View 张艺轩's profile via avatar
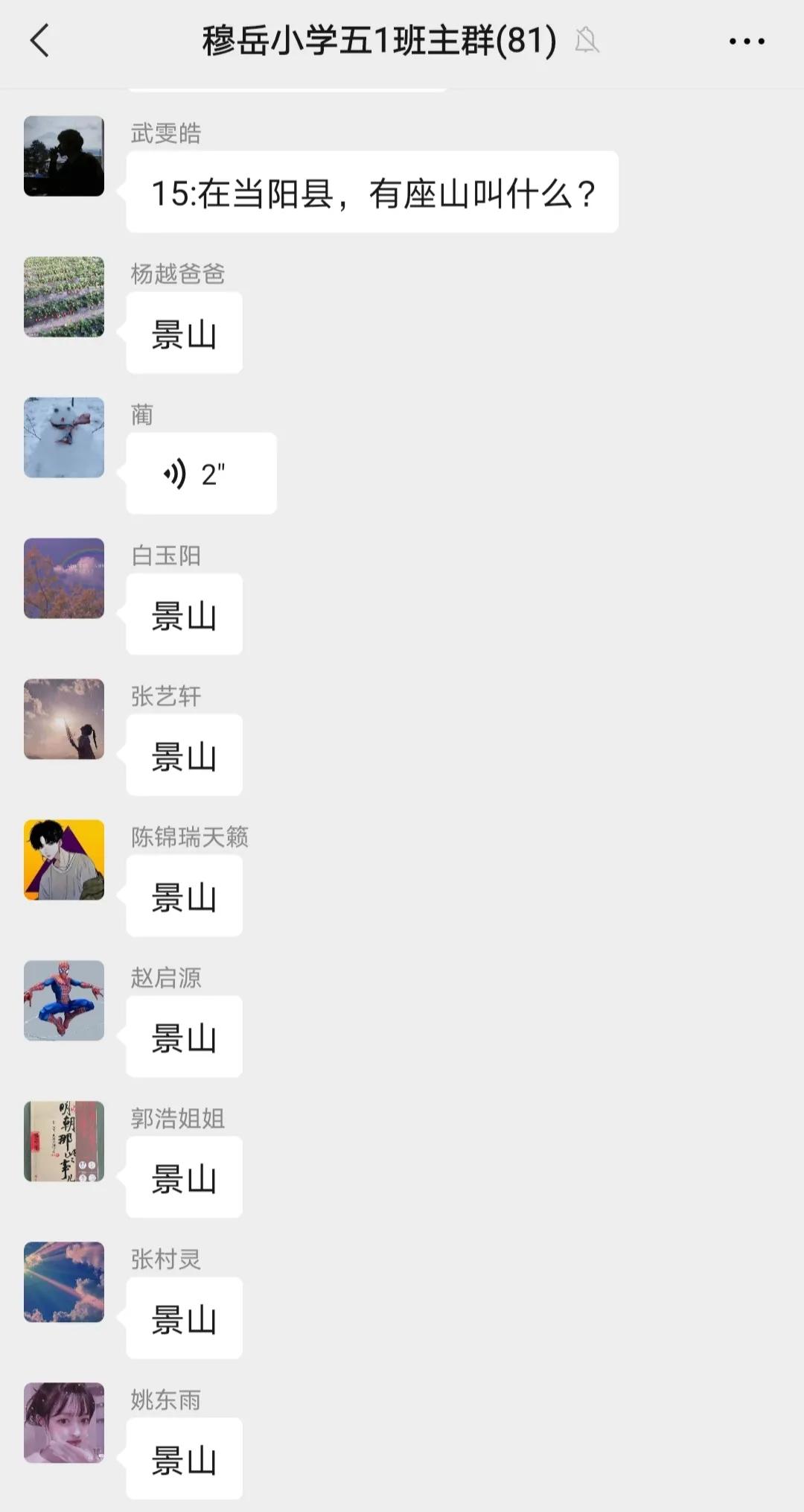Image resolution: width=804 pixels, height=1512 pixels. coord(64,720)
